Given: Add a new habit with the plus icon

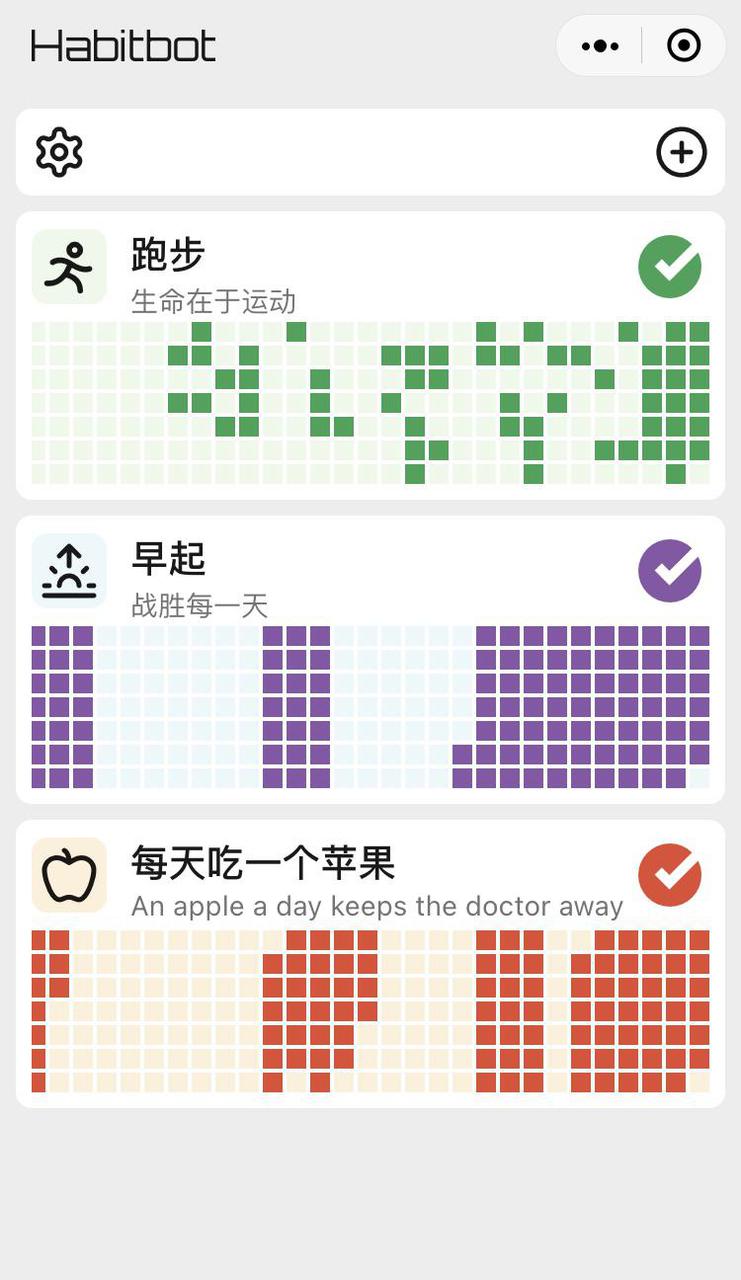Looking at the screenshot, I should click(681, 152).
